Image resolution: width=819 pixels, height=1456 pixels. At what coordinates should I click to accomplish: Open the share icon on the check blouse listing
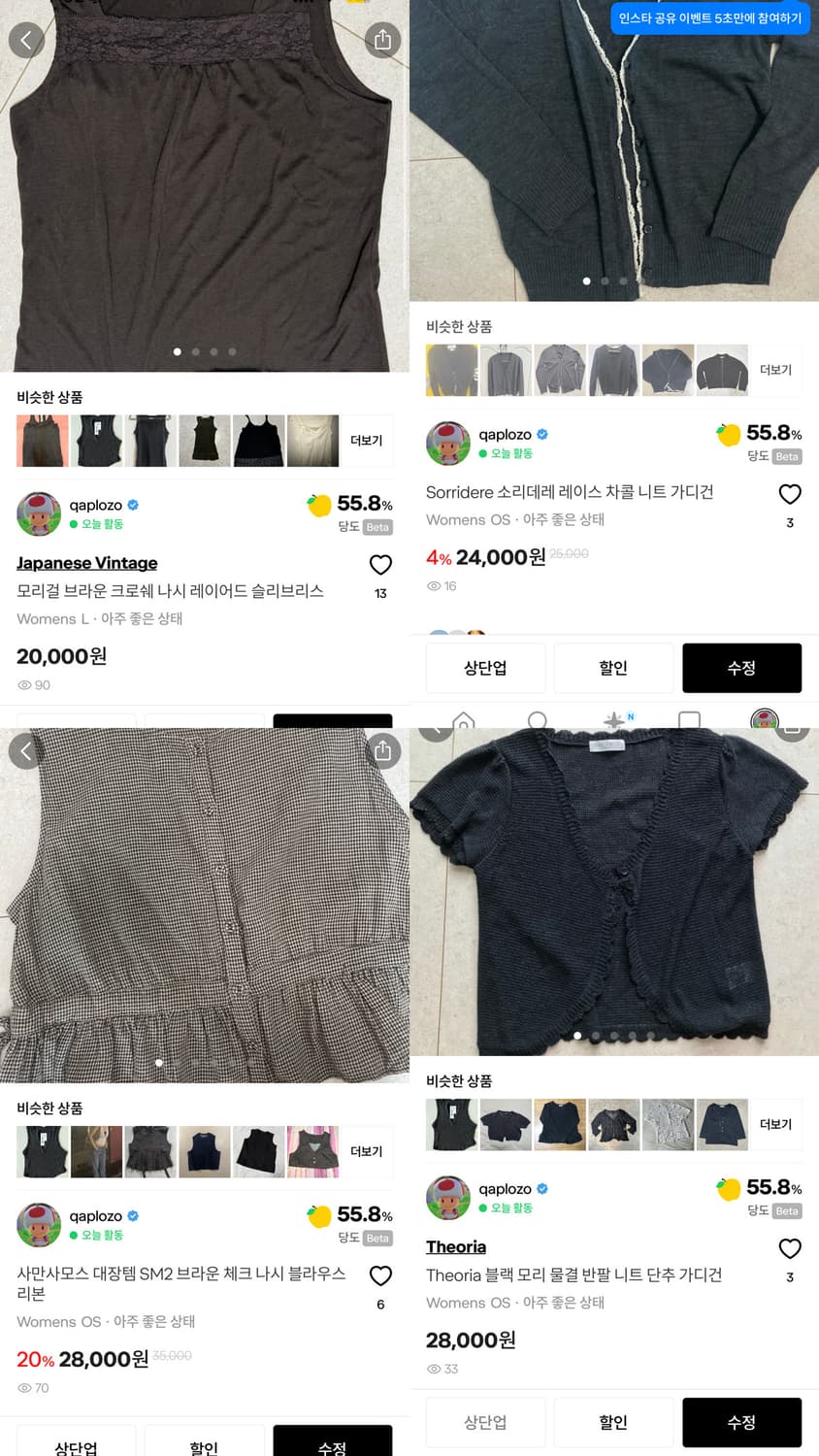coord(382,750)
